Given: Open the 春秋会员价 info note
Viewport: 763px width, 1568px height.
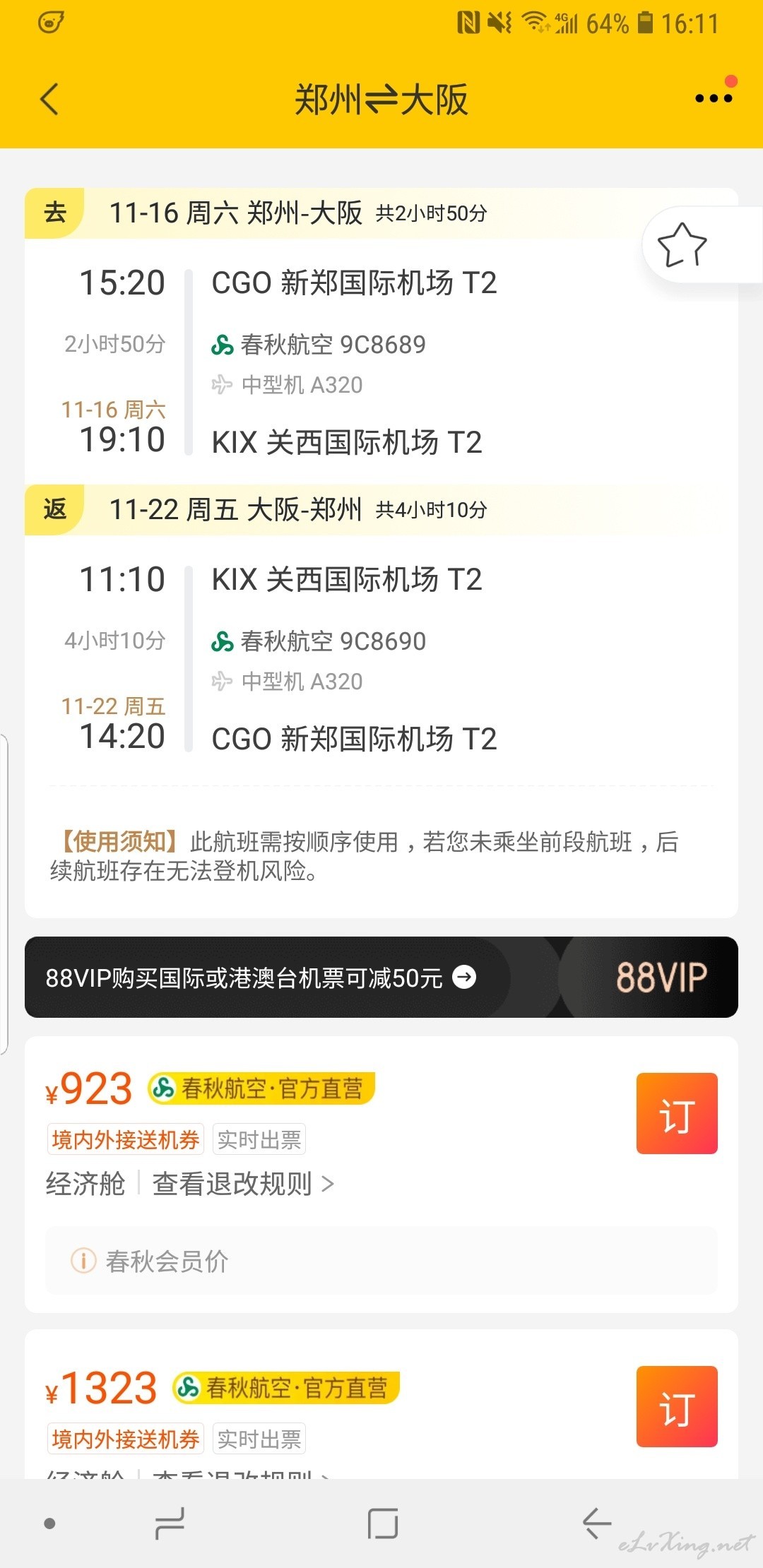Looking at the screenshot, I should coord(381,1261).
